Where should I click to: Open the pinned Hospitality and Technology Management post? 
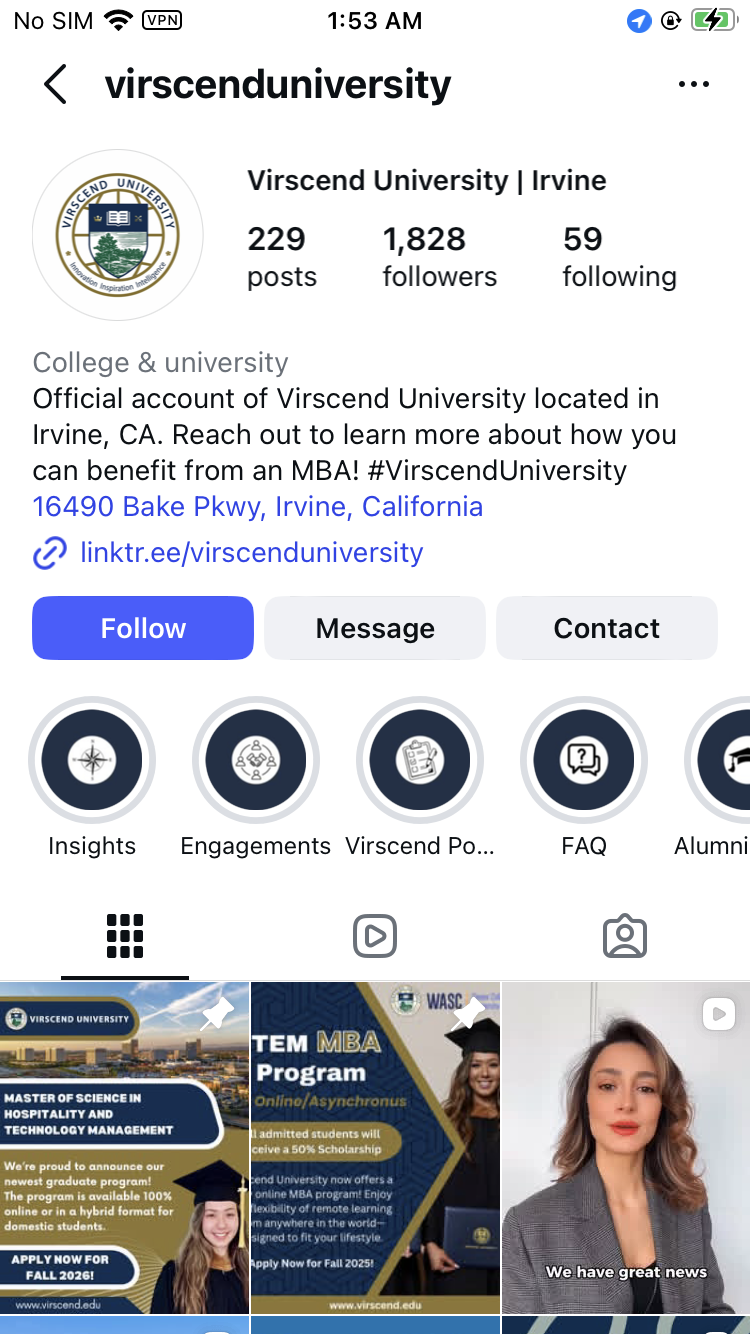click(x=124, y=1147)
